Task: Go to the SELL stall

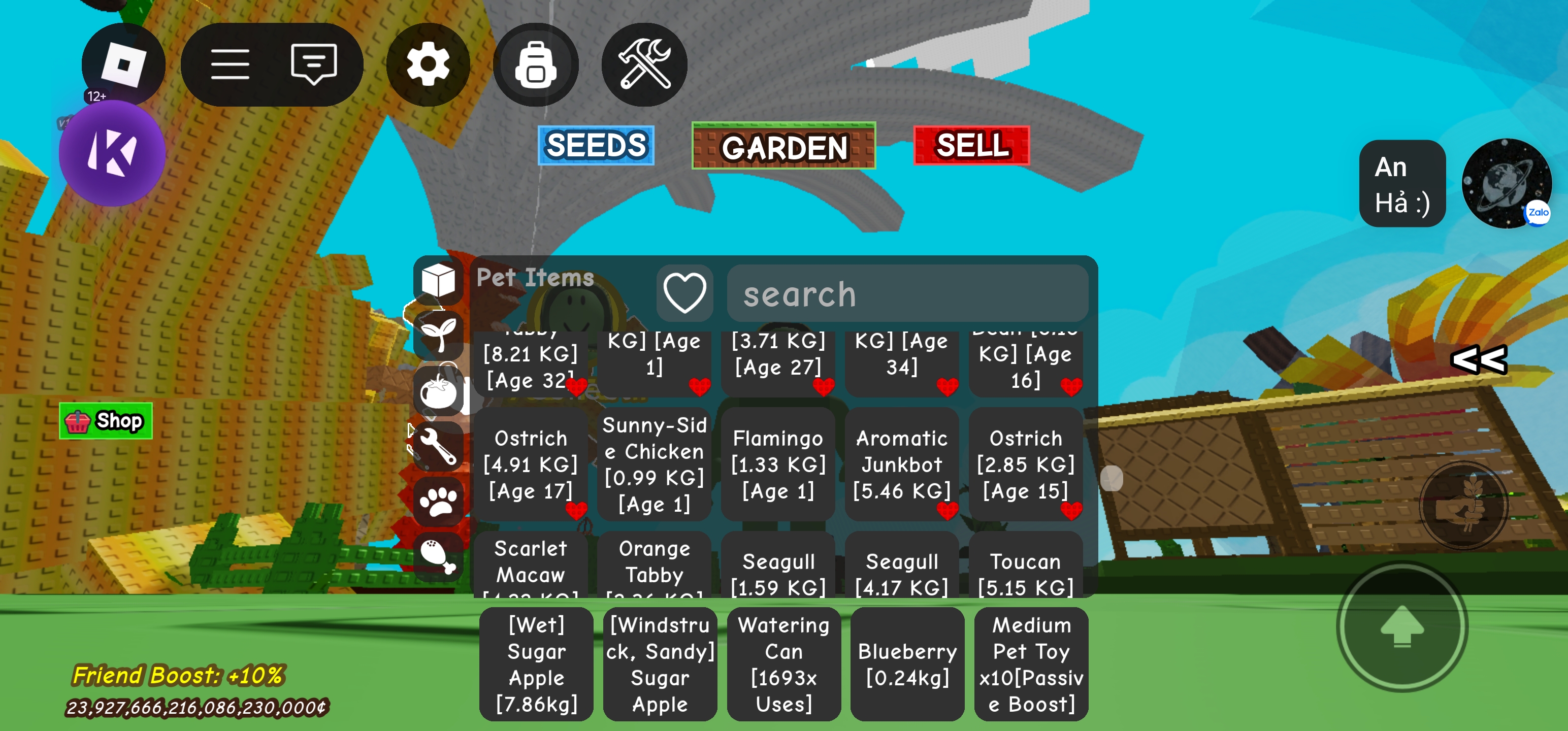Action: [971, 146]
